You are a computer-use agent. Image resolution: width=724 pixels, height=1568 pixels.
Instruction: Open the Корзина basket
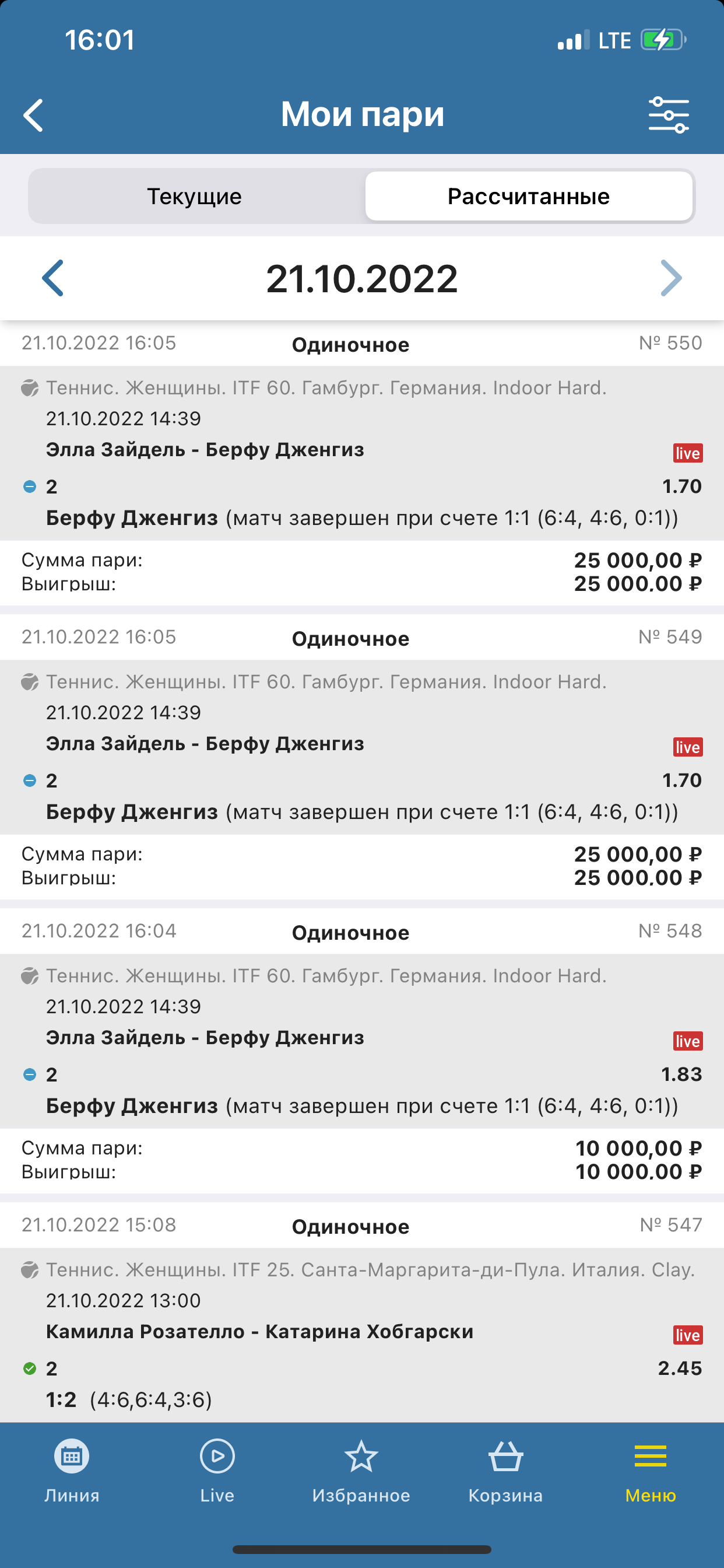pos(505,1471)
